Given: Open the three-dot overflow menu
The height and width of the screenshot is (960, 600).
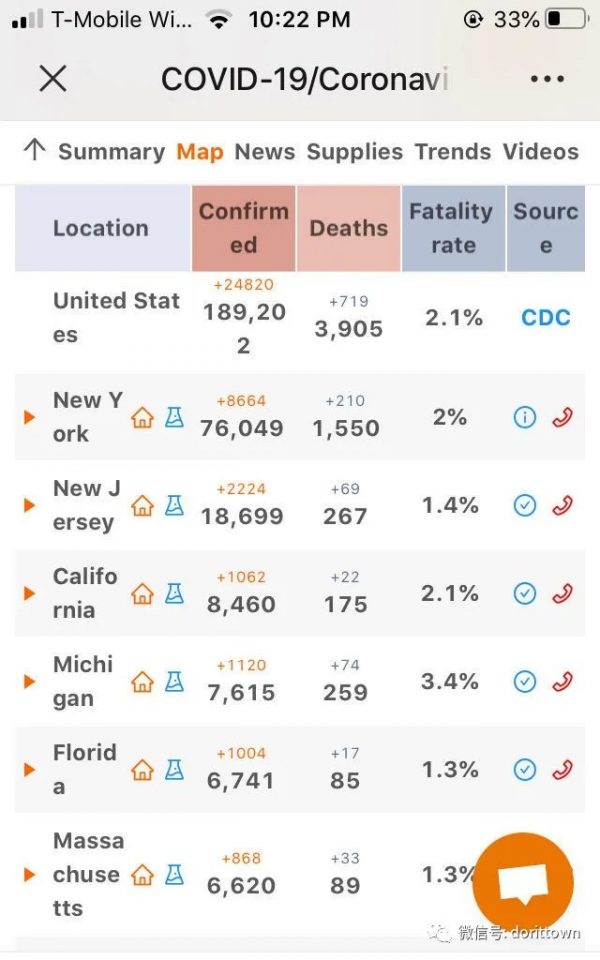Looking at the screenshot, I should 547,79.
